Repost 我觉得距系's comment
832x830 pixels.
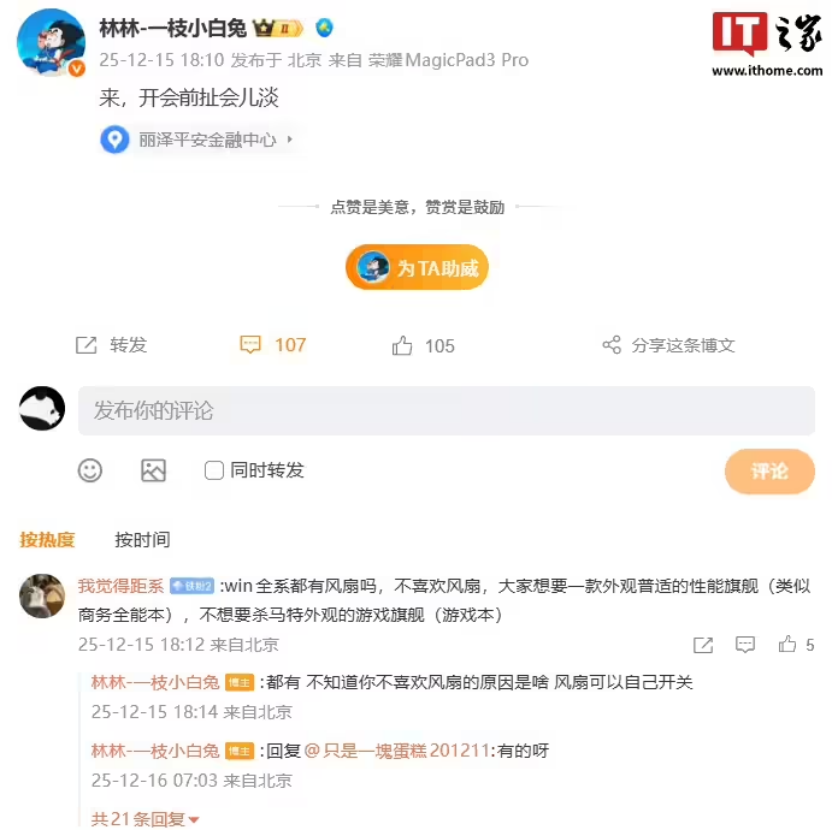703,645
